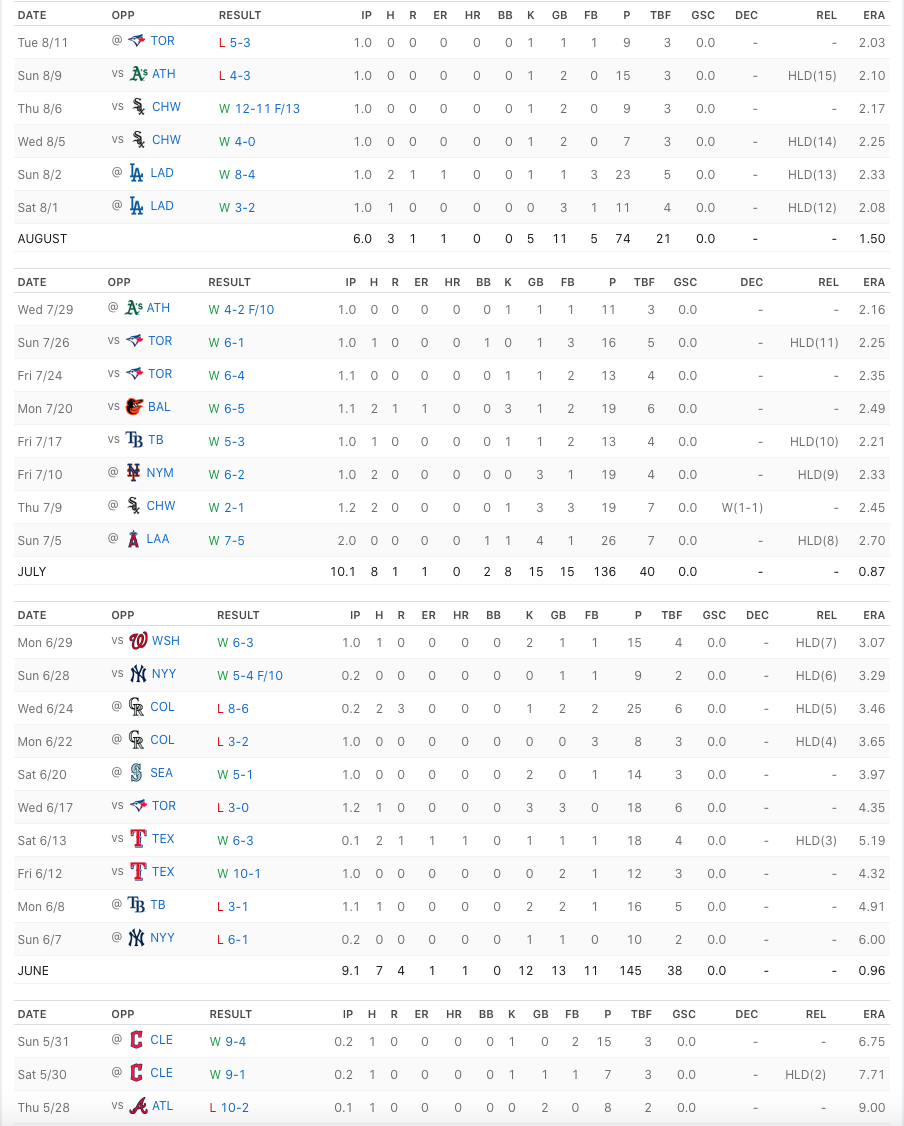Open the ATH team link on Sun 8/9
This screenshot has height=1126, width=904.
point(164,74)
